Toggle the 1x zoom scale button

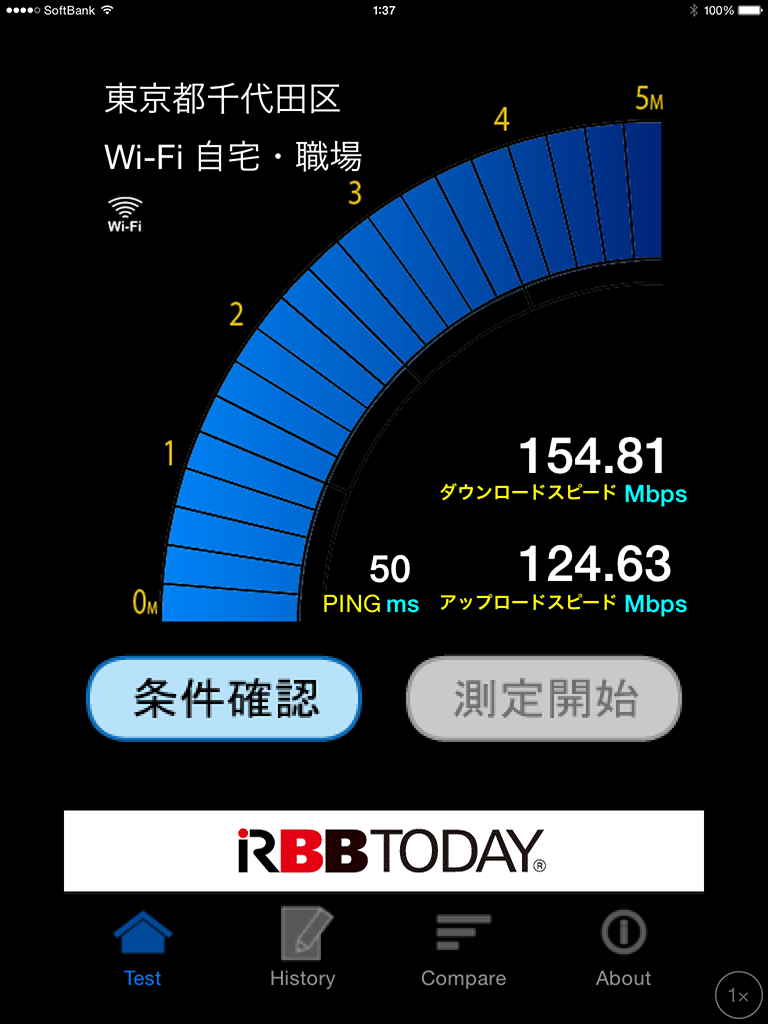(739, 995)
